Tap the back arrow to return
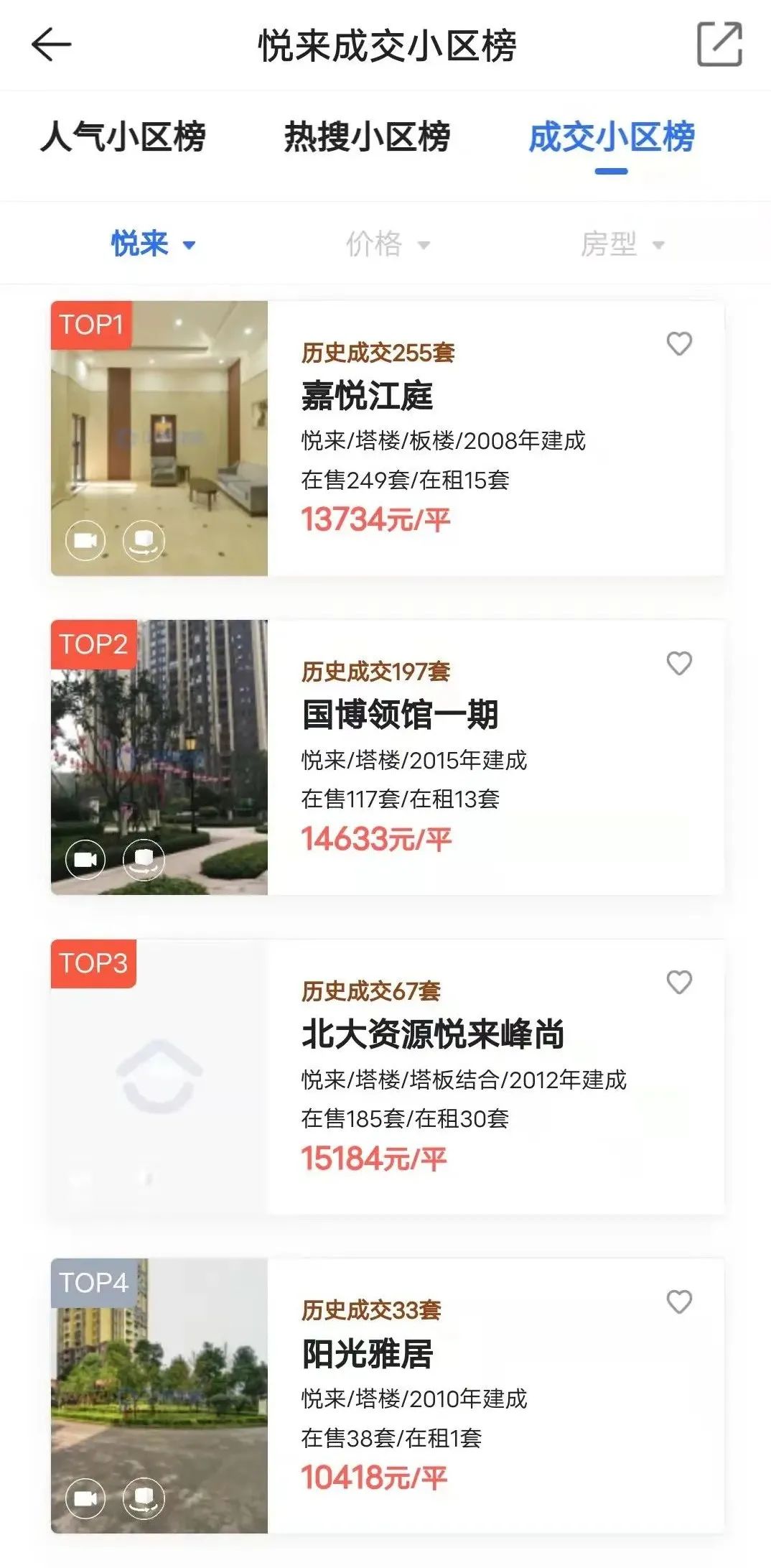The width and height of the screenshot is (771, 1568). point(47,46)
